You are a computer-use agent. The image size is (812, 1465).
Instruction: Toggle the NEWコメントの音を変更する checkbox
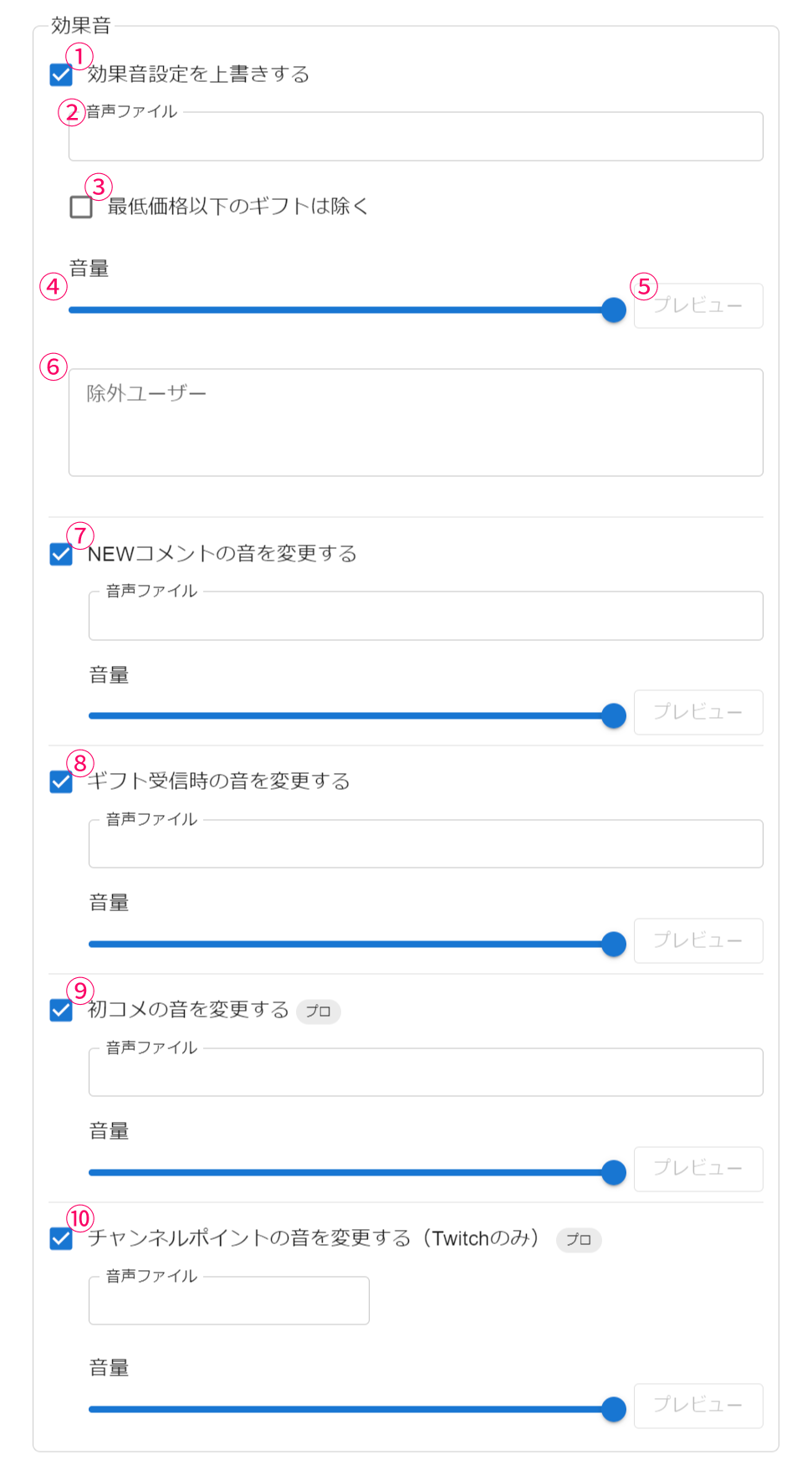pyautogui.click(x=61, y=555)
